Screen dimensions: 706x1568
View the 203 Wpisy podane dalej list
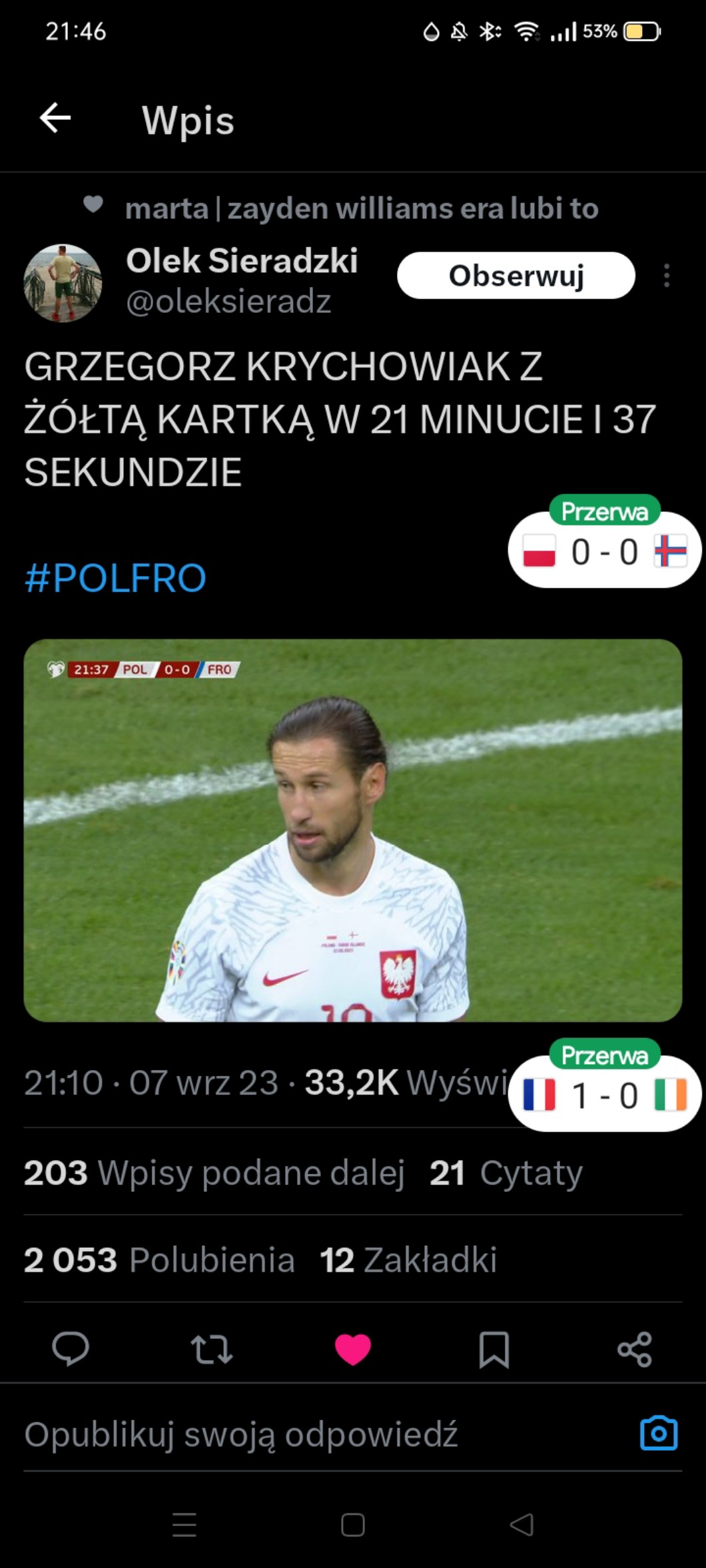point(214,1173)
